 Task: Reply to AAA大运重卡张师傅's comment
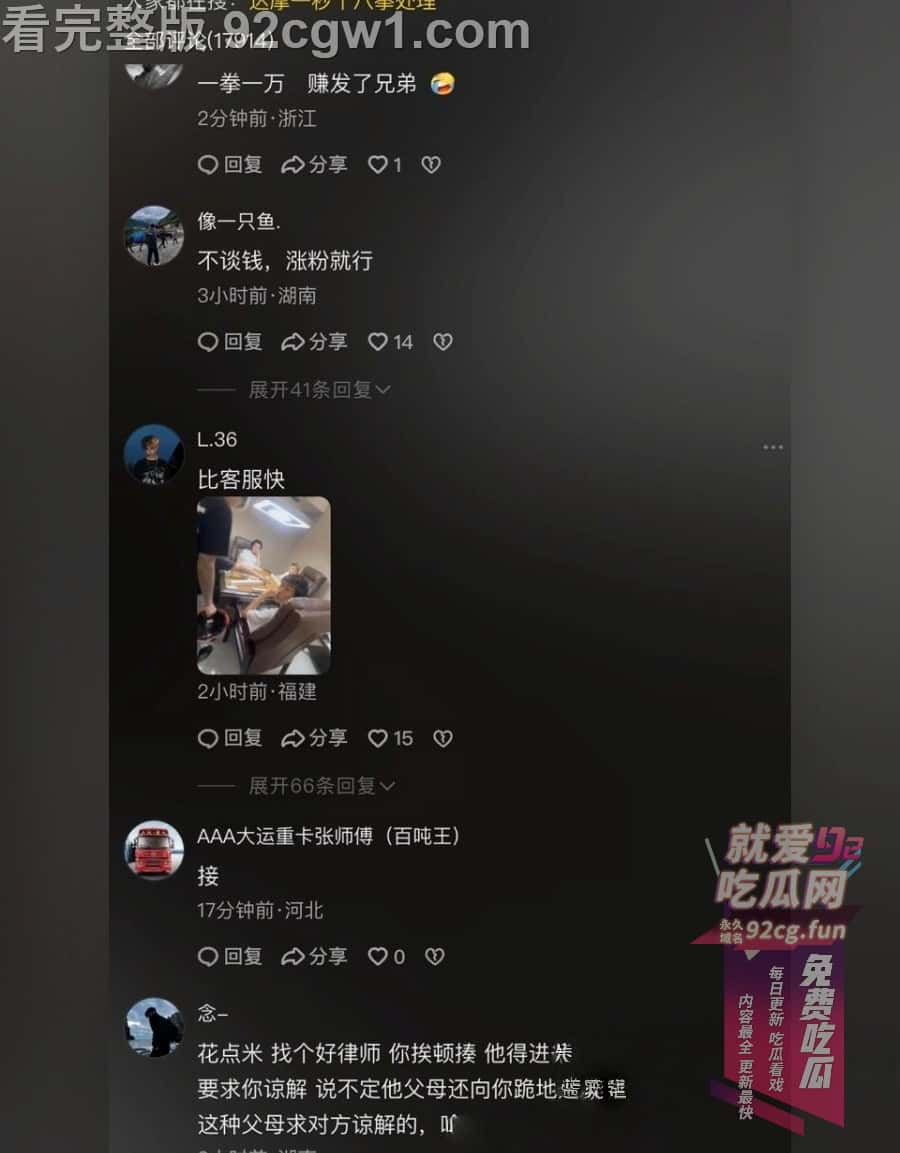coord(230,957)
